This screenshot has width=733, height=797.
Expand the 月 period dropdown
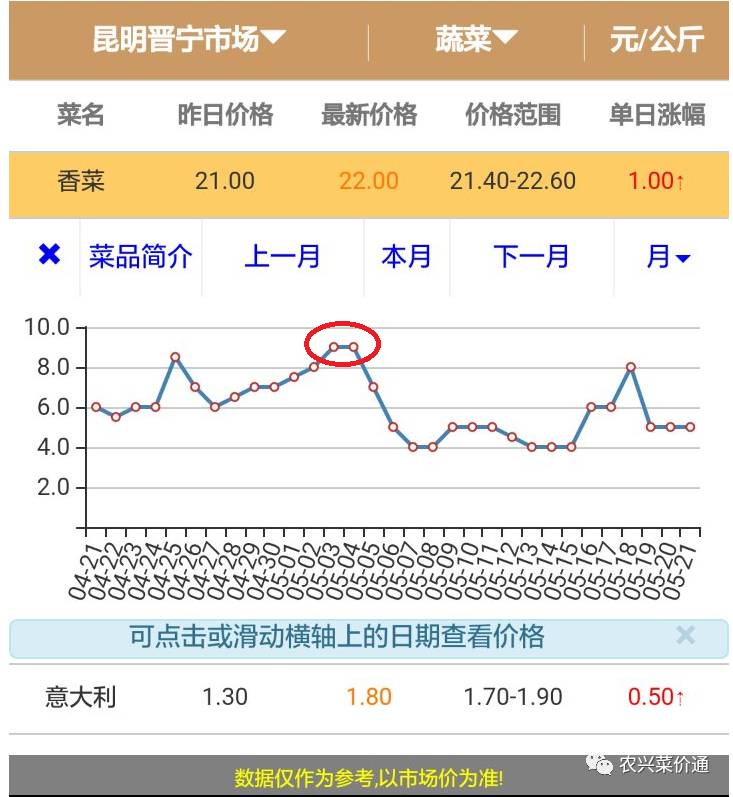pos(668,256)
